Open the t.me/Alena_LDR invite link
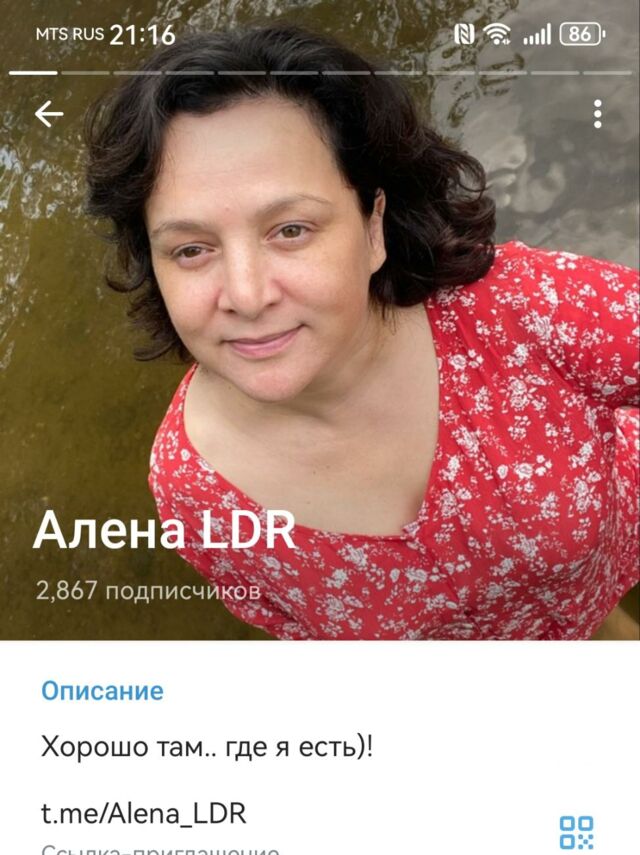This screenshot has height=855, width=640. pos(143,813)
